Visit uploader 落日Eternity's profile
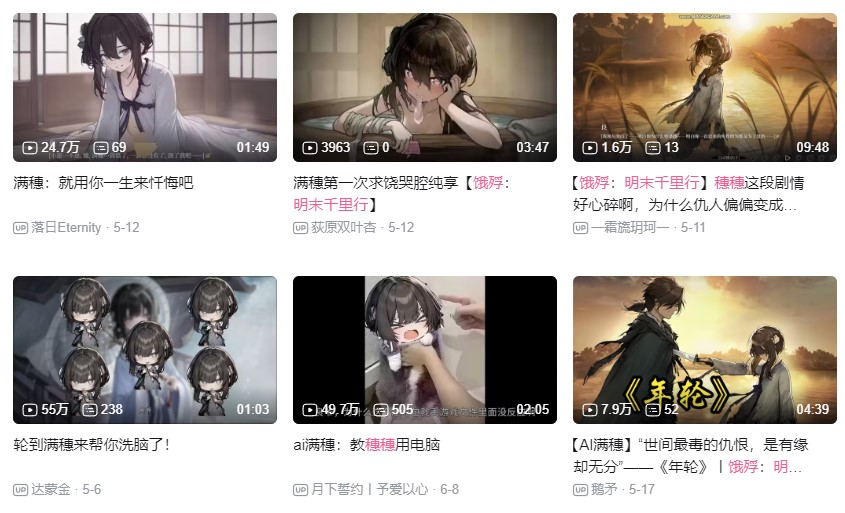The height and width of the screenshot is (513, 845). (x=66, y=228)
